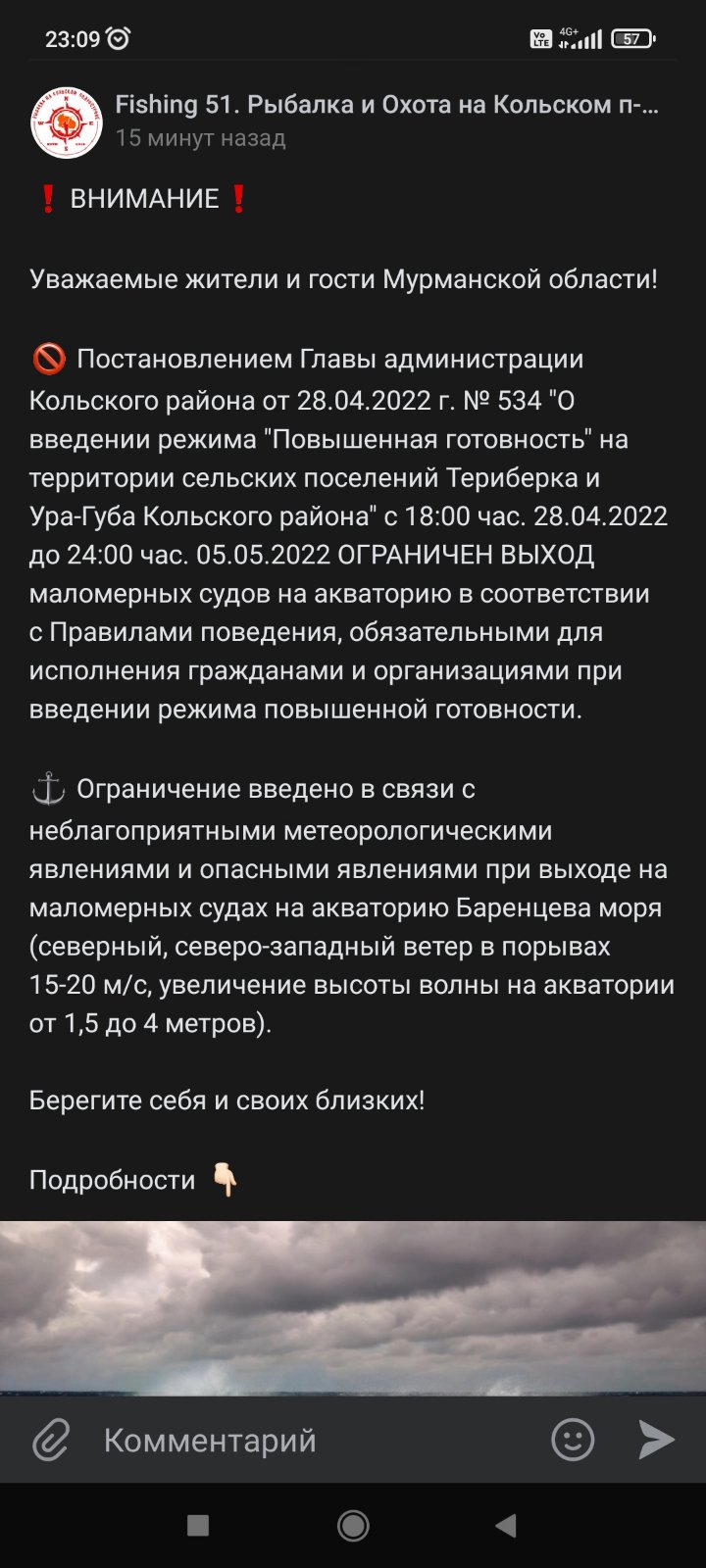Go to the home screen
This screenshot has width=706, height=1568.
(x=353, y=1525)
